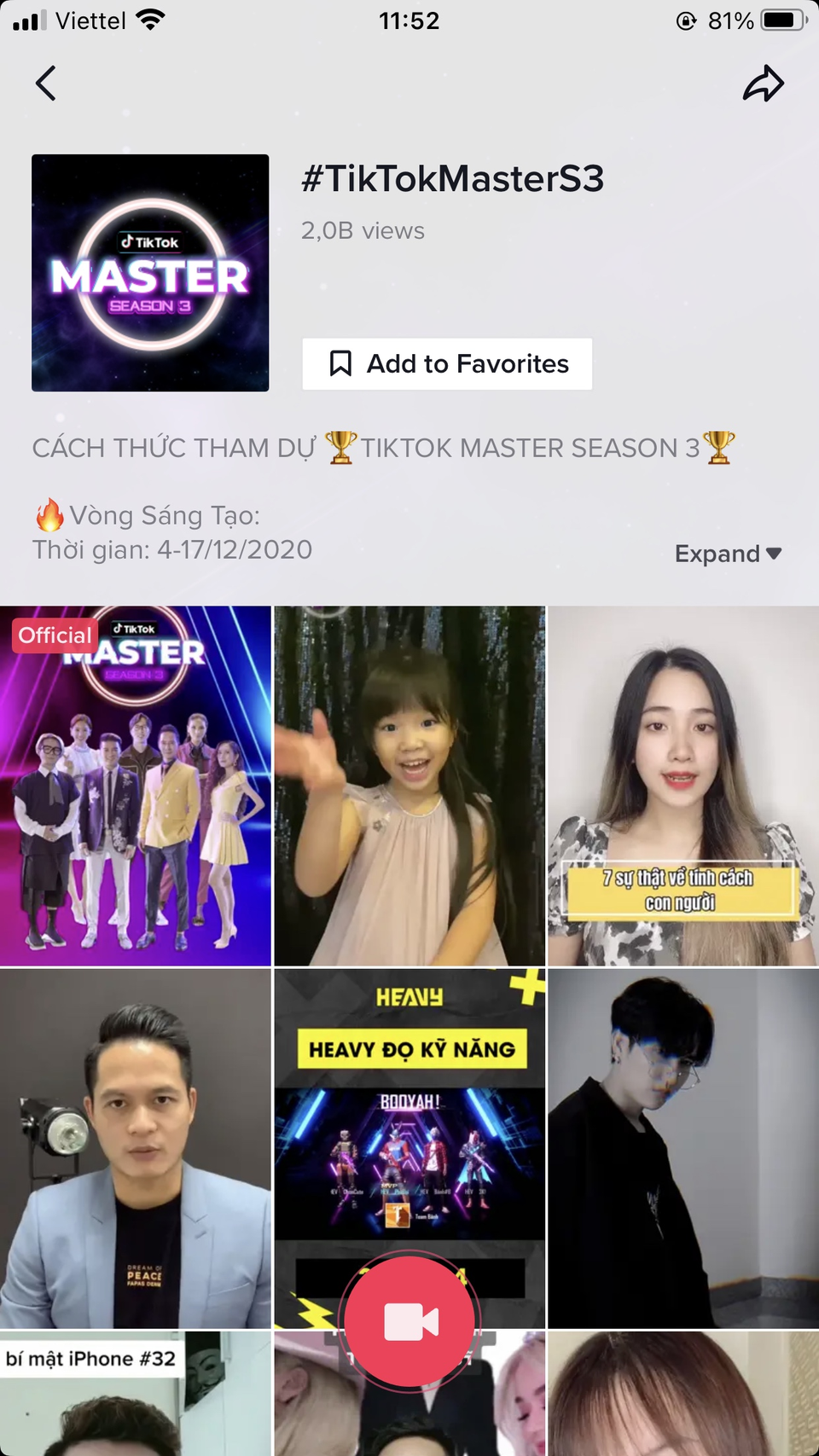Screen dimensions: 819x1456
Task: Expand the hashtag description
Action: point(728,554)
